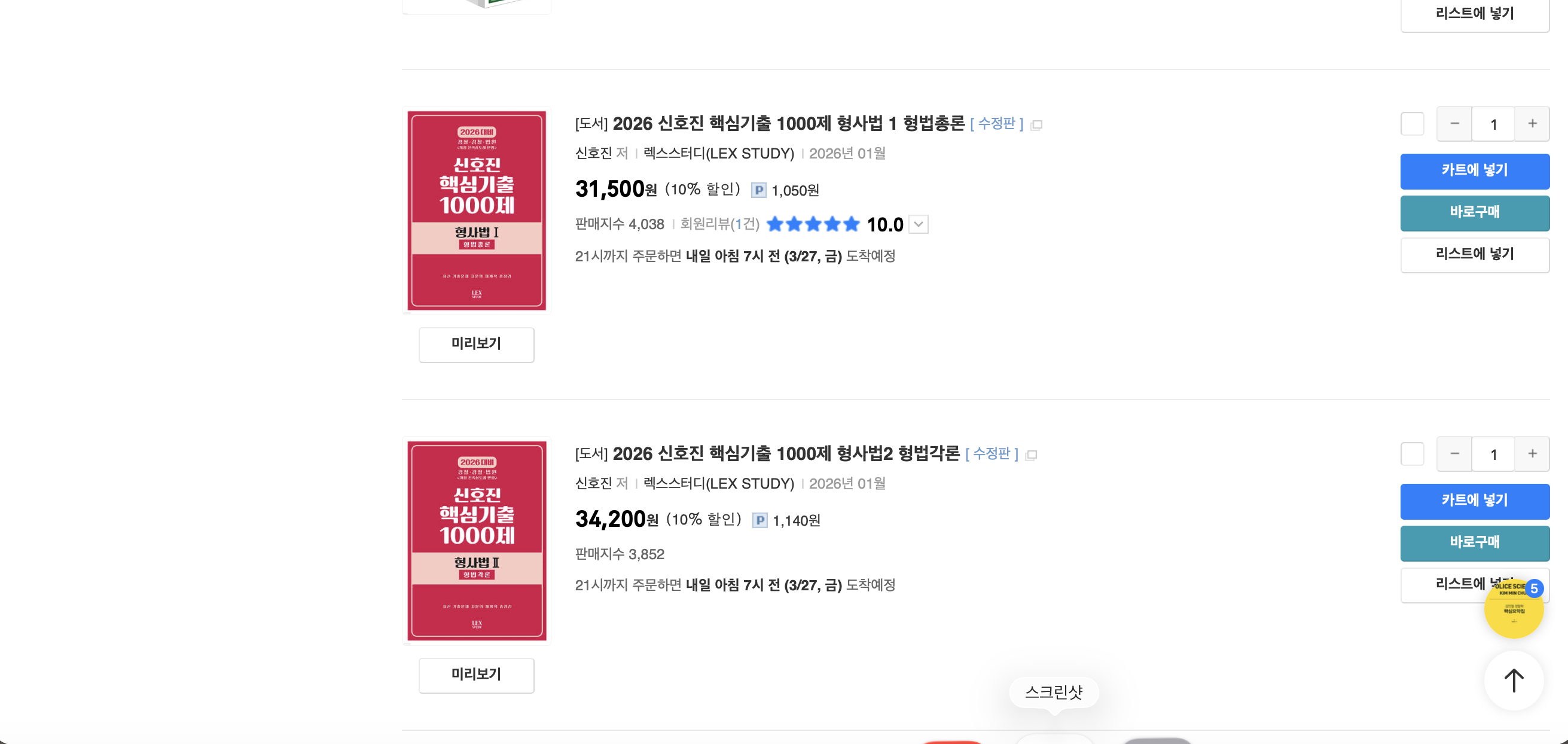Open 형법총론 in a new window icon
The height and width of the screenshot is (744, 1568).
tap(1036, 125)
